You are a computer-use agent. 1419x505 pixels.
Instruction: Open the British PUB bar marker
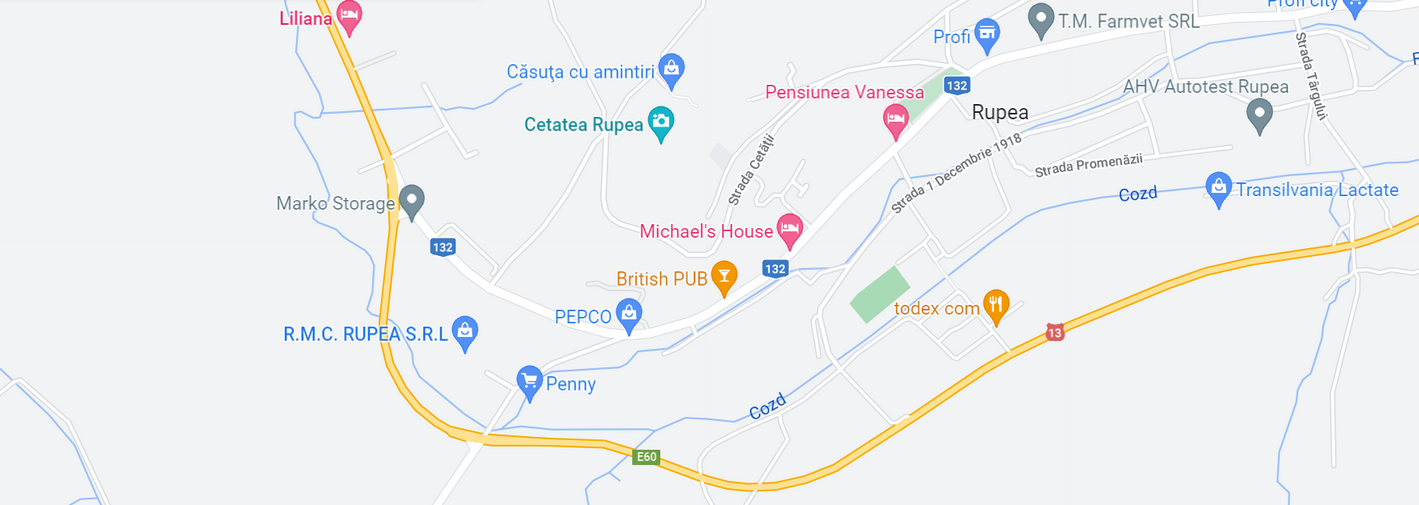pos(724,277)
